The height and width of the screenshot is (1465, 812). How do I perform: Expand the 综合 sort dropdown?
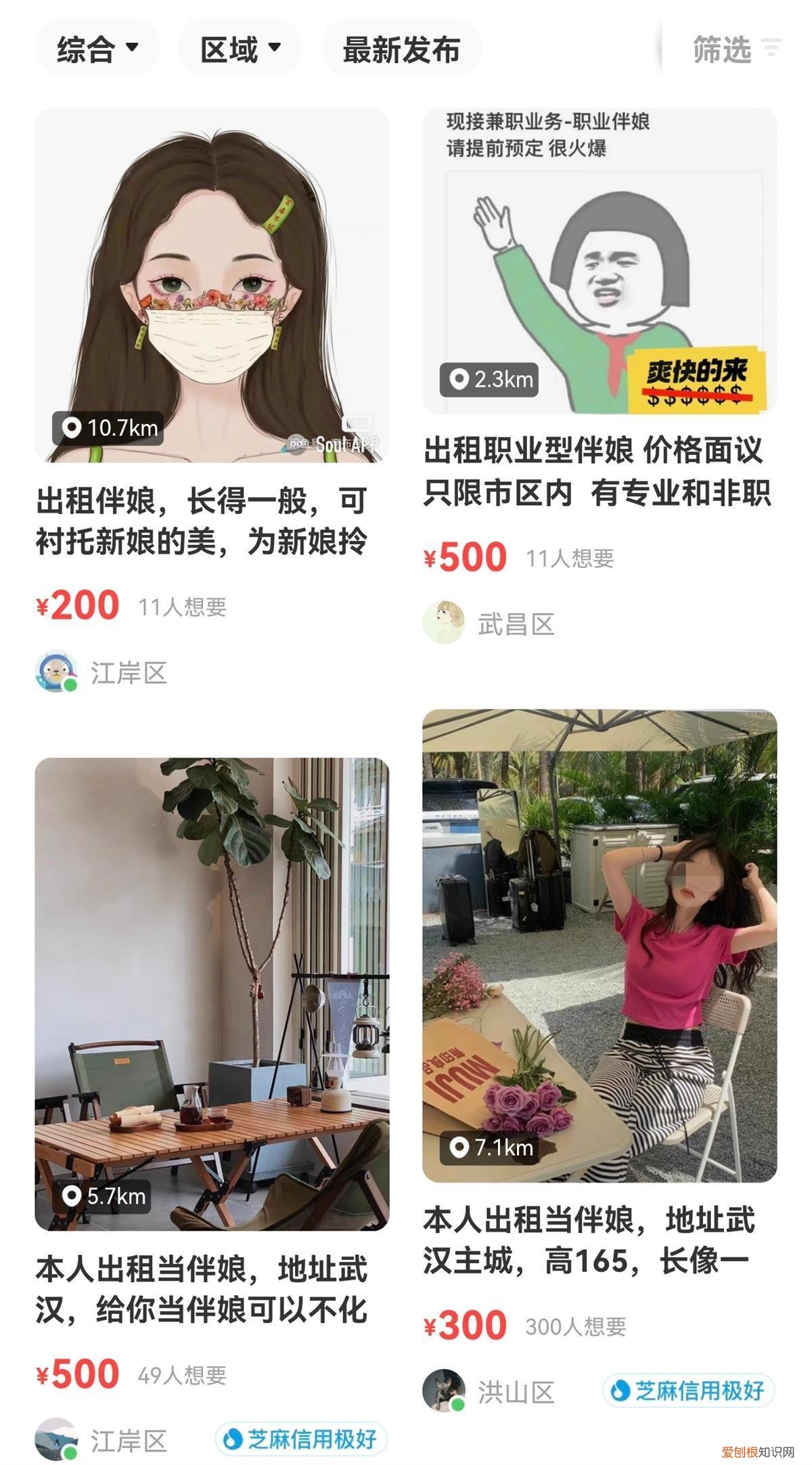97,47
